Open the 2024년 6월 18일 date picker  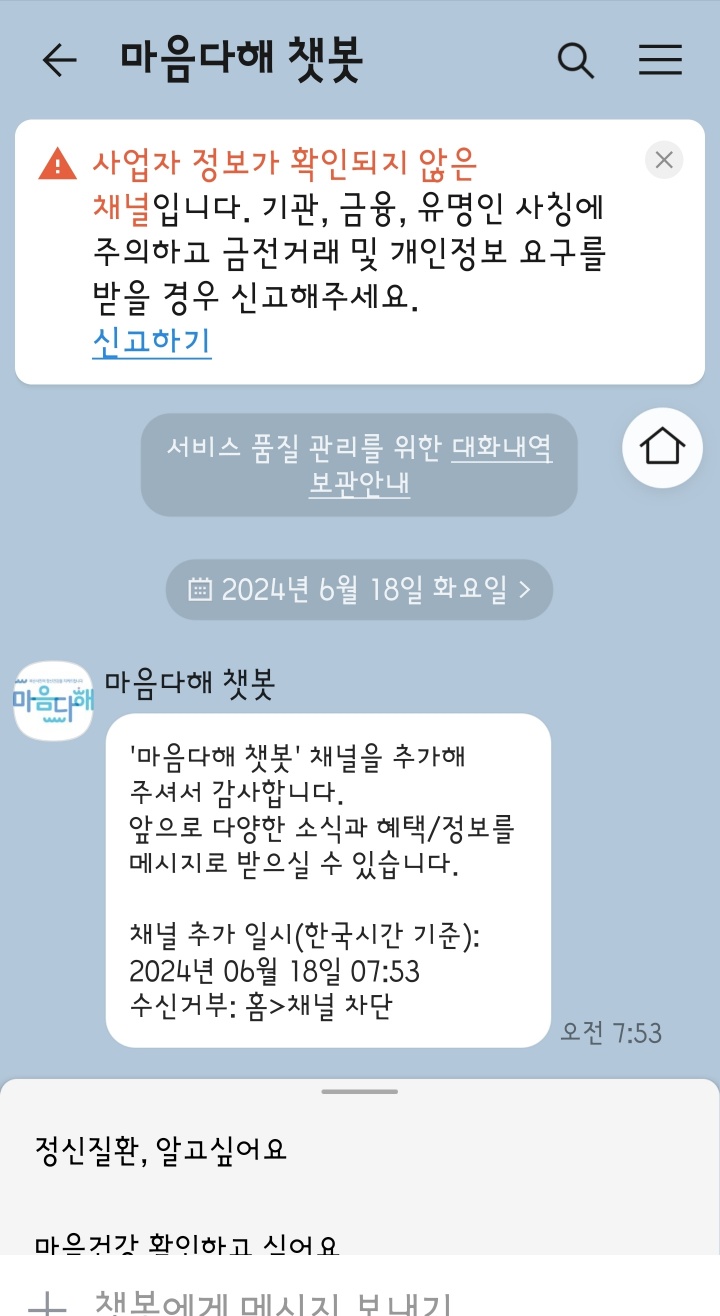(359, 589)
